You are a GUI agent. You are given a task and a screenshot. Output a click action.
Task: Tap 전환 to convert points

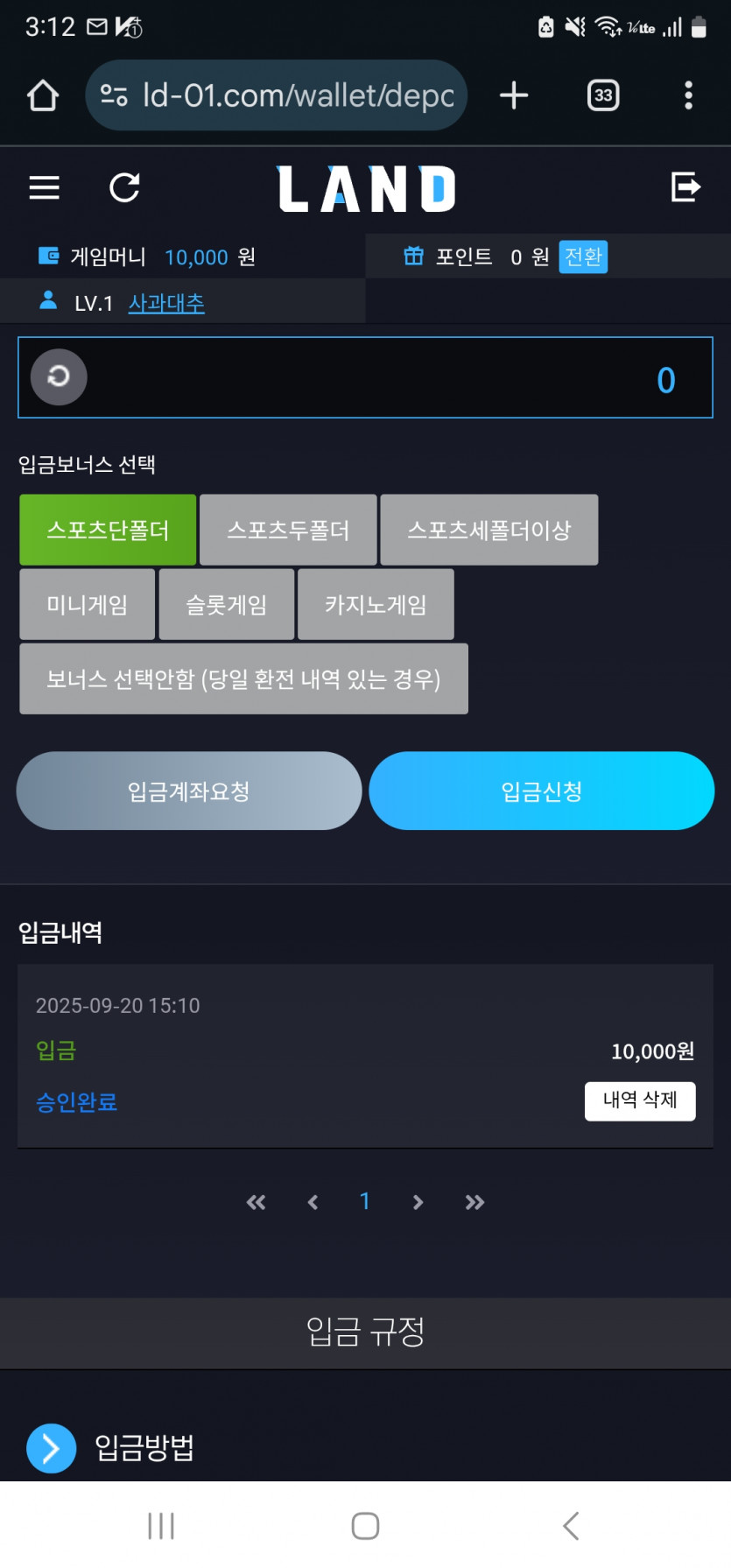pos(583,257)
